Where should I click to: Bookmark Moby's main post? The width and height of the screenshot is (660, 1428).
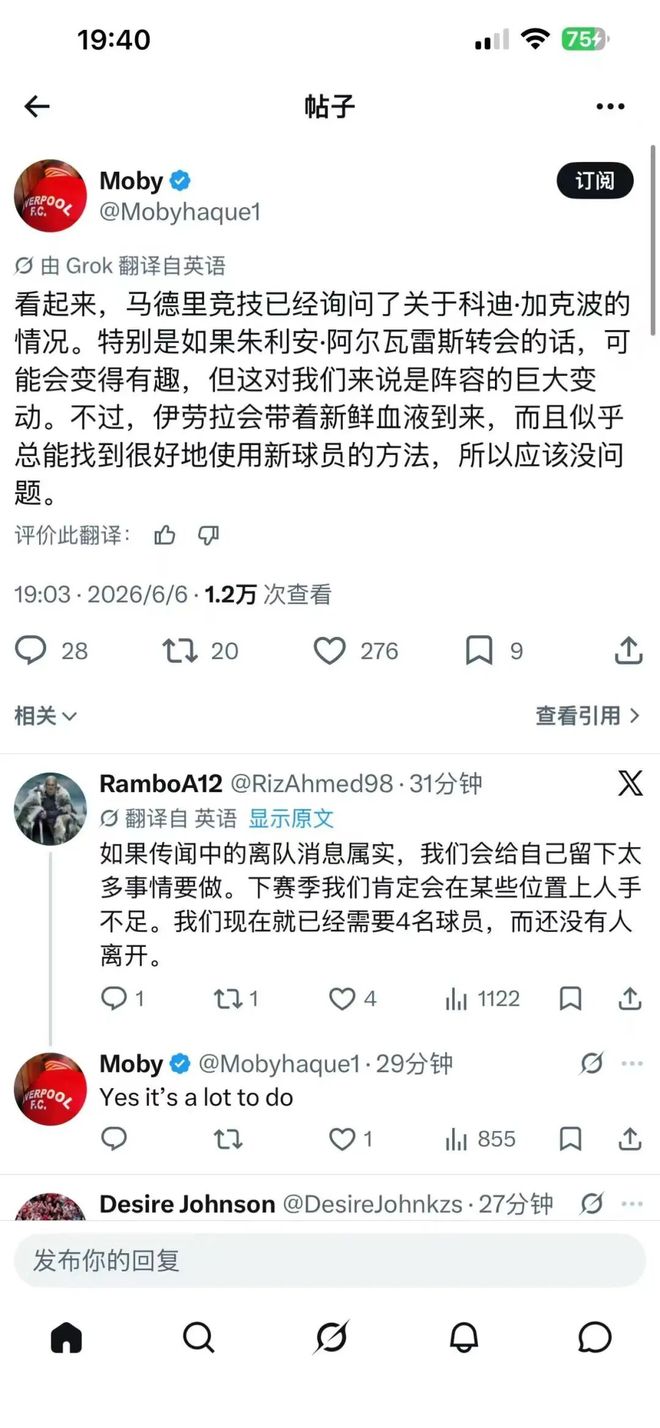[x=479, y=651]
